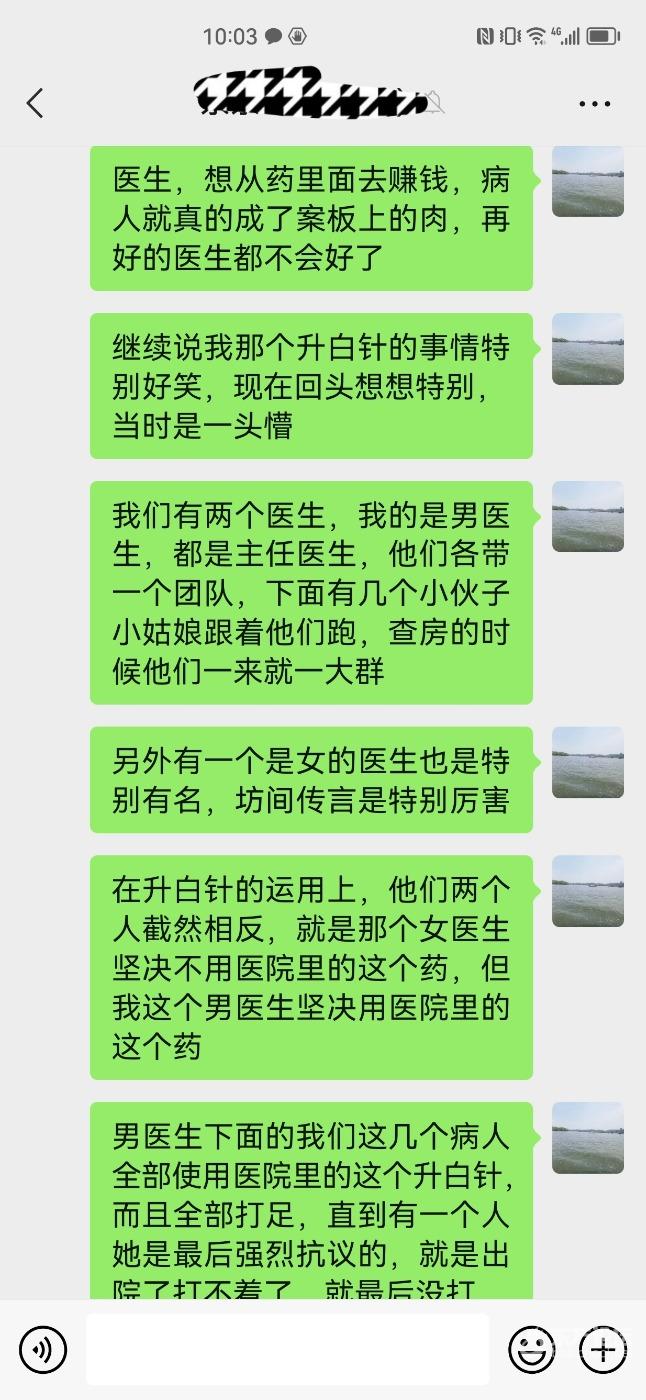Tap the message text field
Screen dimensions: 646x1400
(x=287, y=1350)
